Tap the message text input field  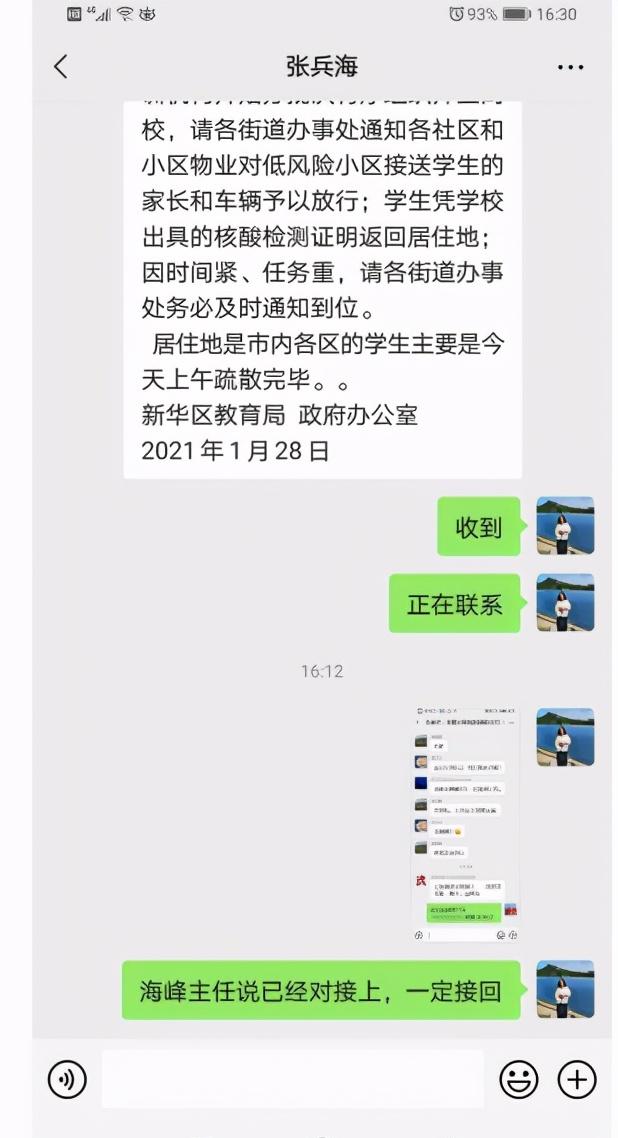click(x=292, y=1079)
